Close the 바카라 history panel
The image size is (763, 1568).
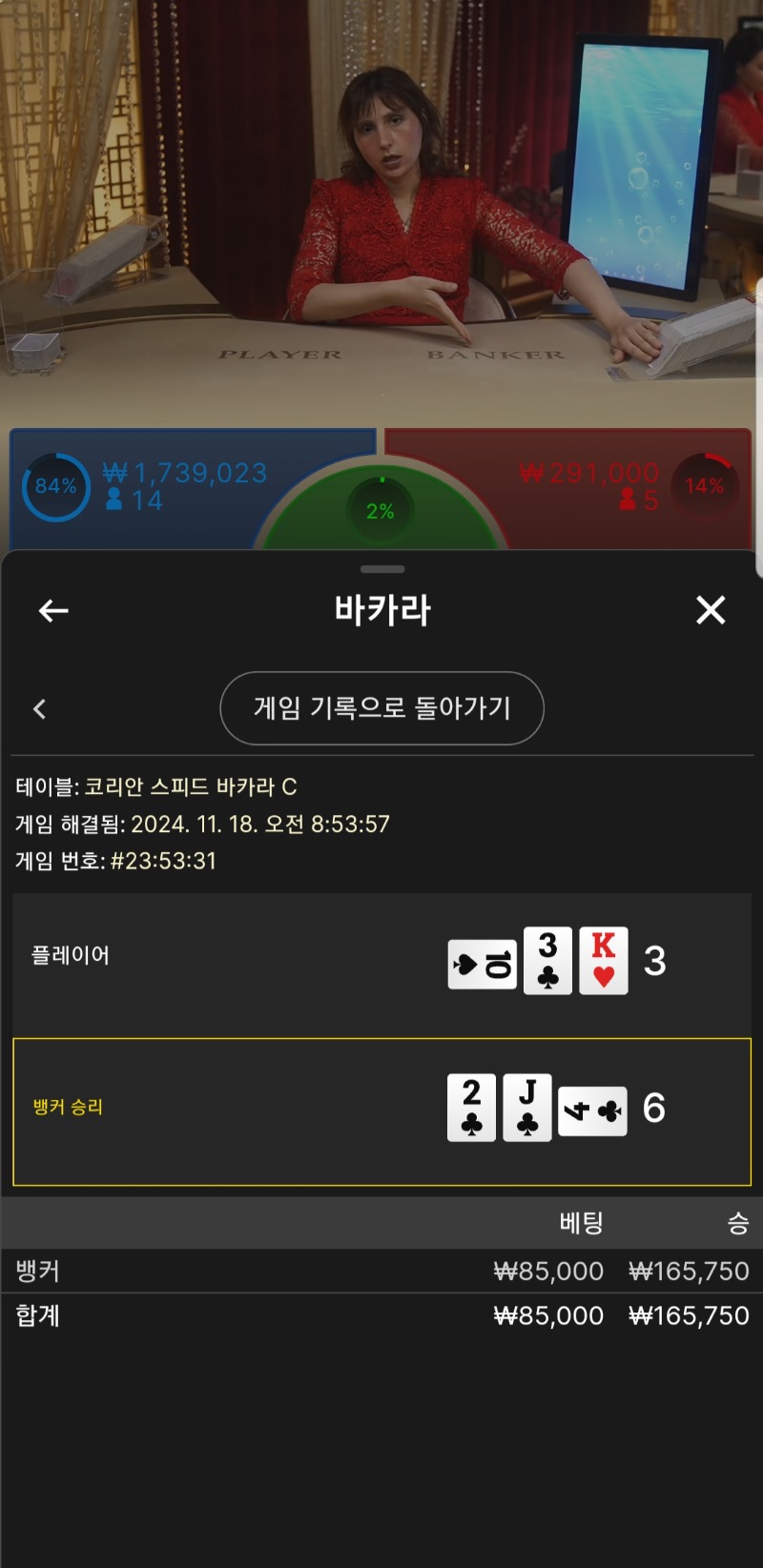711,610
